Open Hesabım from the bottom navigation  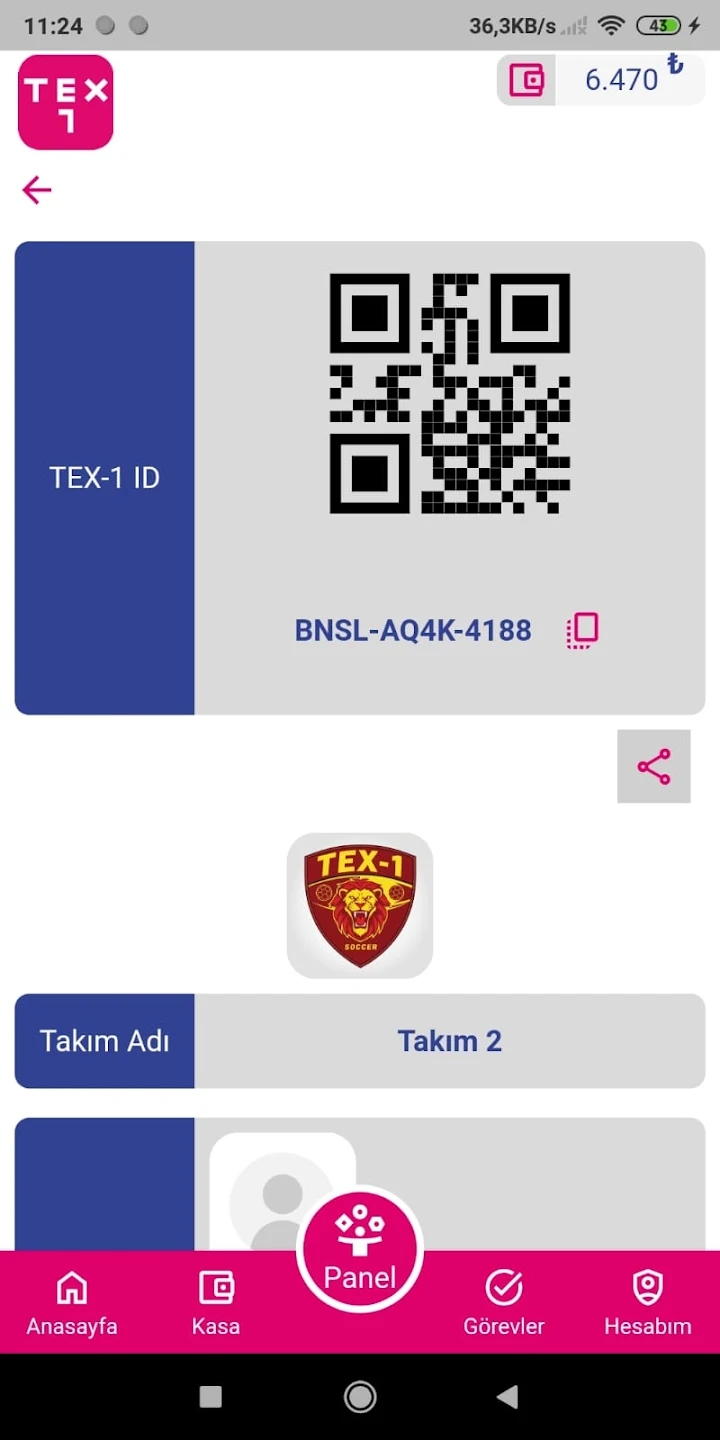coord(647,1300)
